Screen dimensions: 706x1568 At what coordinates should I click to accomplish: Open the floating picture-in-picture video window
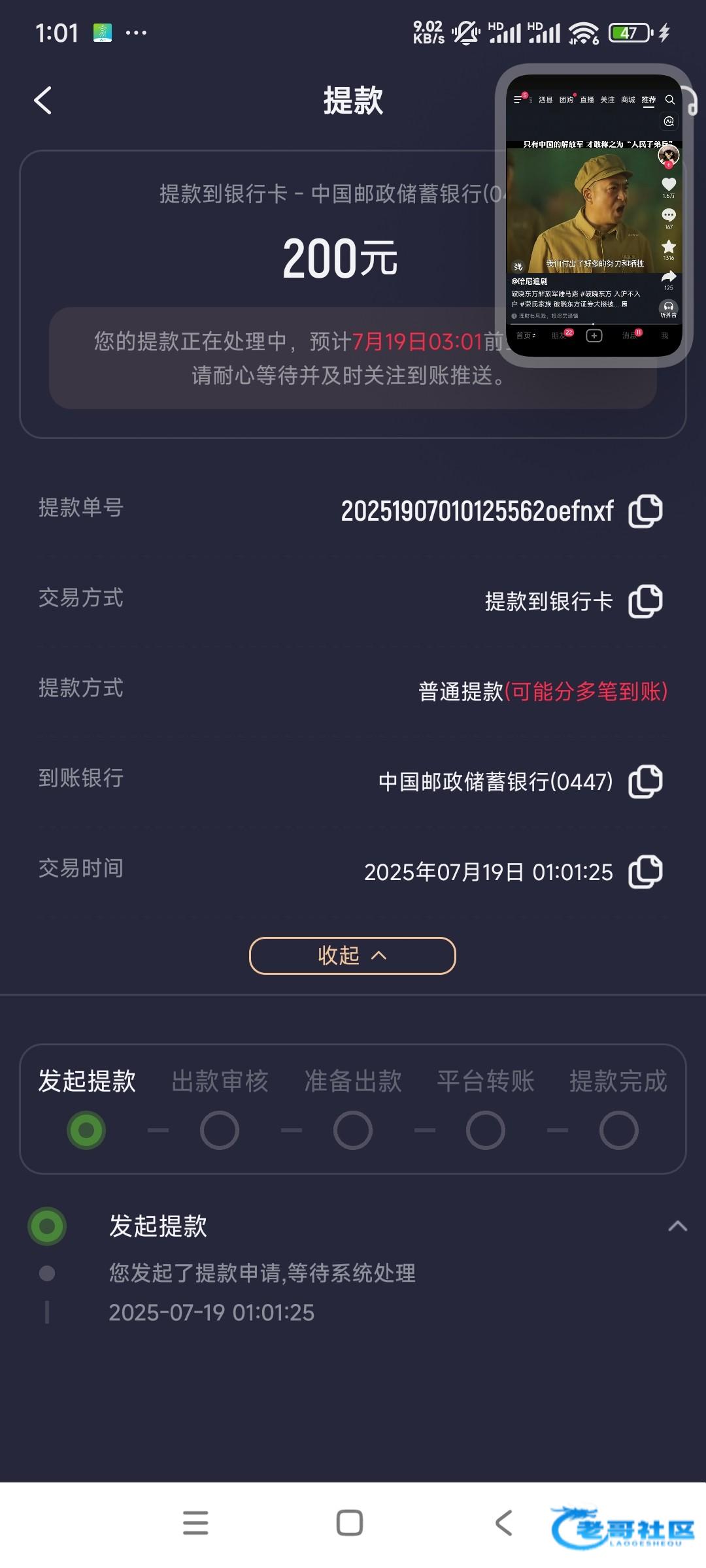[x=594, y=216]
